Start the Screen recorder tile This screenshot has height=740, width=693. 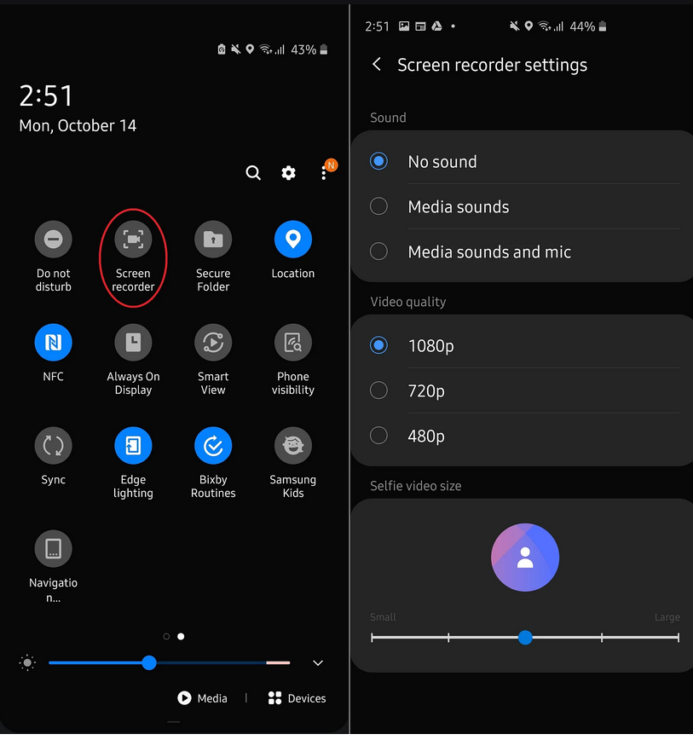click(133, 240)
